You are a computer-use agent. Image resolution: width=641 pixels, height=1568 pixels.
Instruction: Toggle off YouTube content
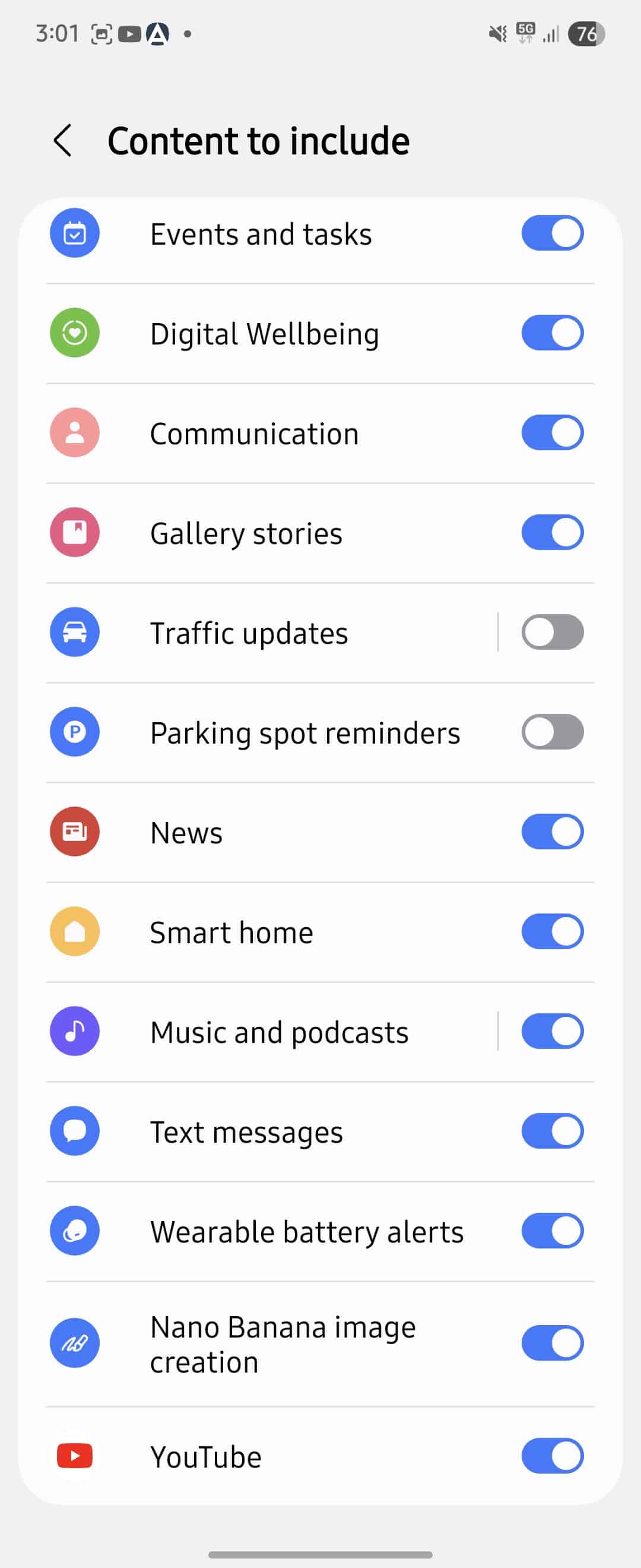tap(551, 1456)
